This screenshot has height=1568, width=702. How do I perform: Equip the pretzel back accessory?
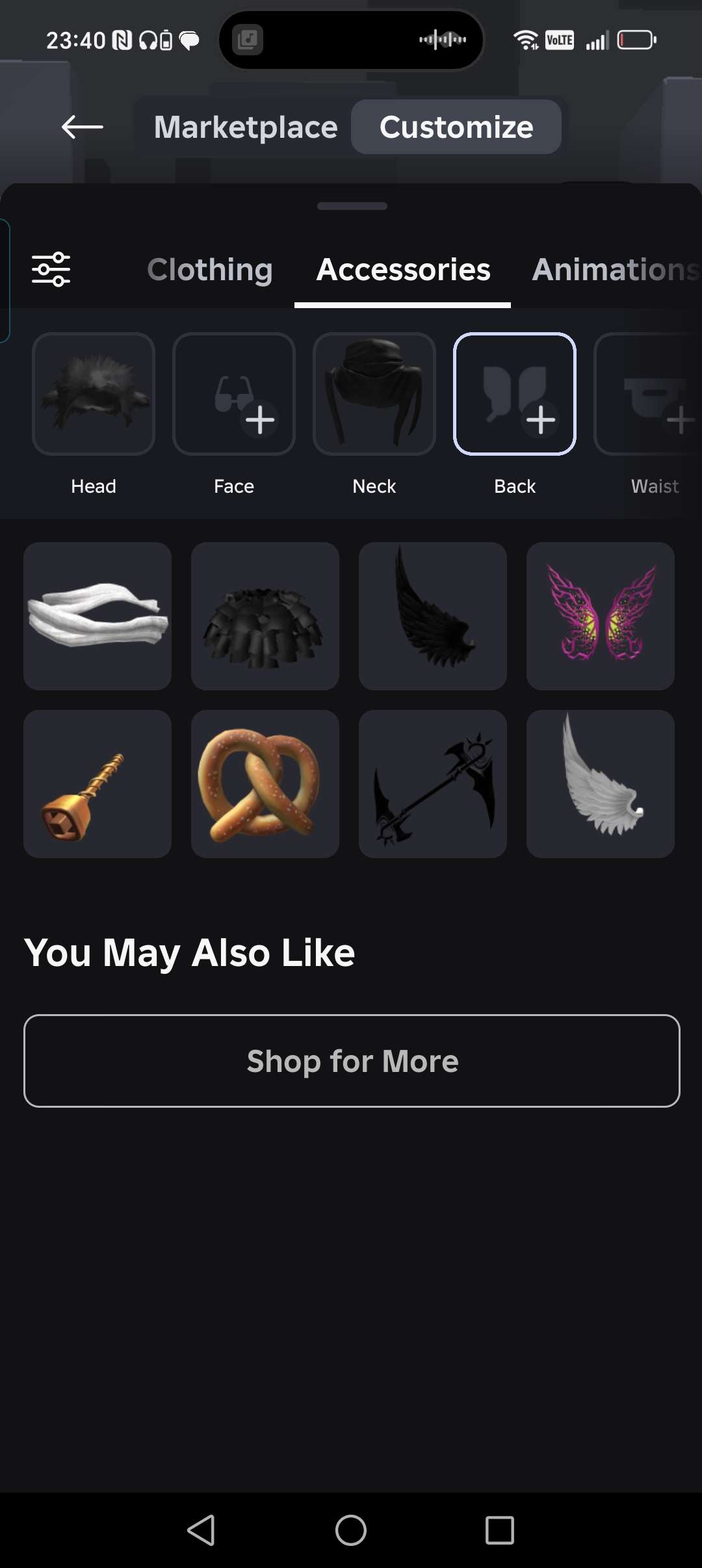(x=265, y=784)
